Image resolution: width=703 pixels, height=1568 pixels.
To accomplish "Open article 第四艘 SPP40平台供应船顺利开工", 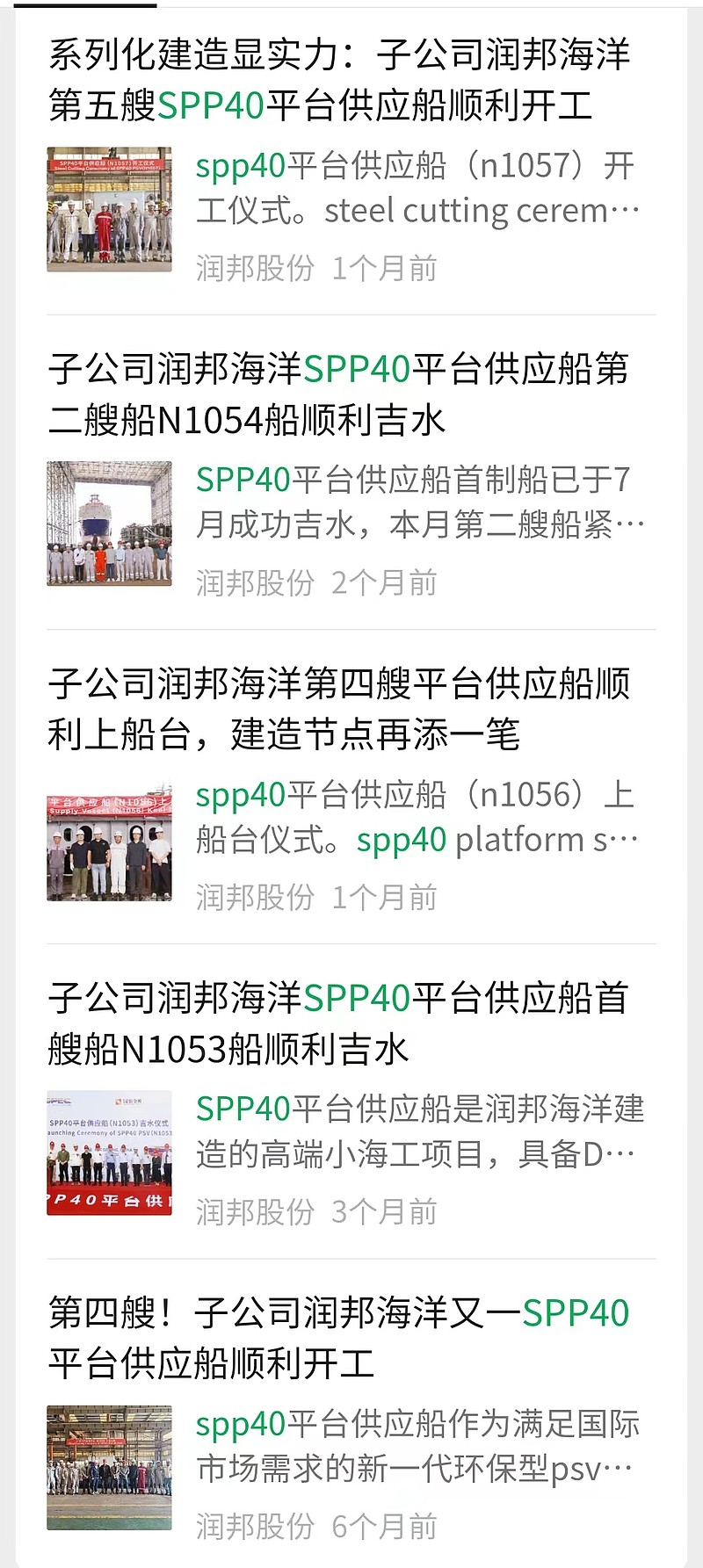I will (x=338, y=1338).
